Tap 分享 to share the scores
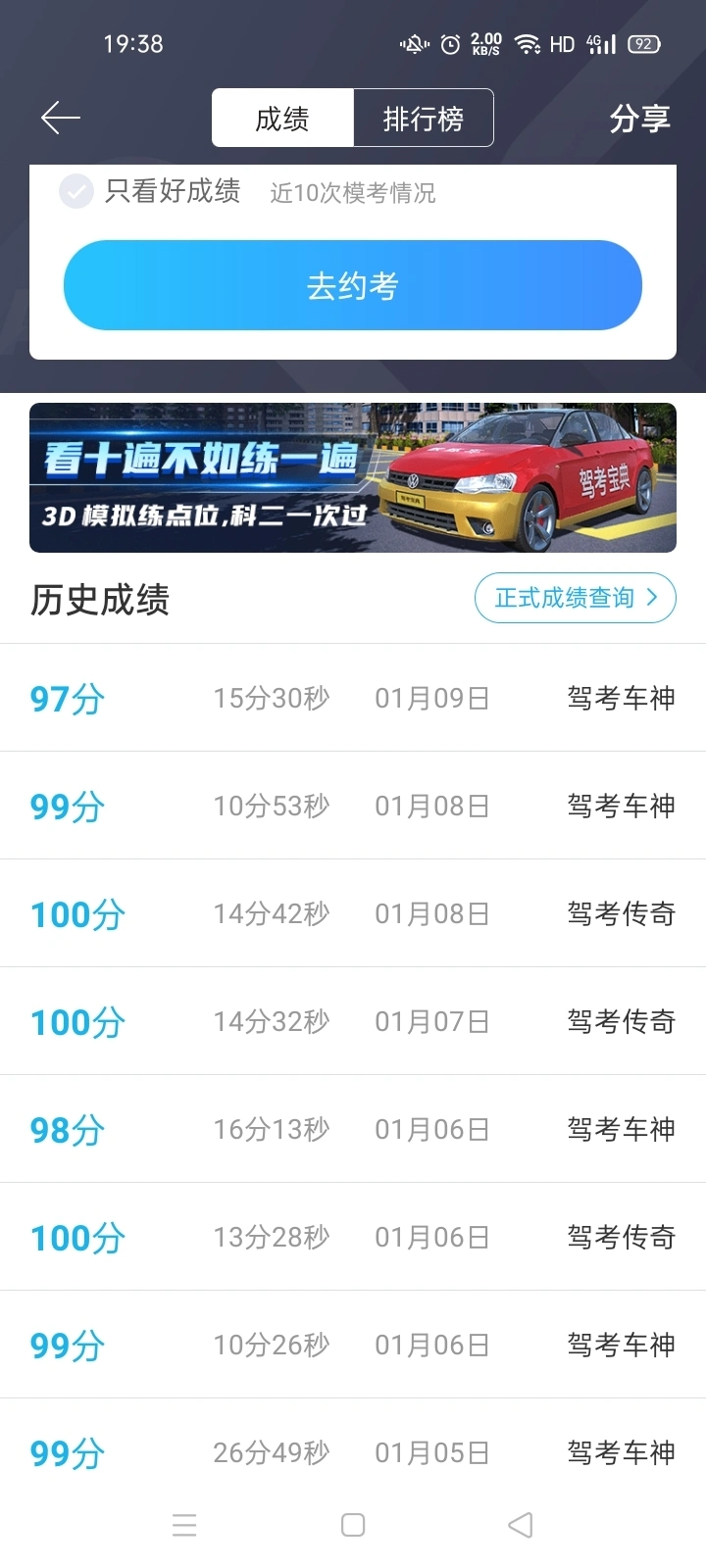706x1568 pixels. pyautogui.click(x=639, y=119)
